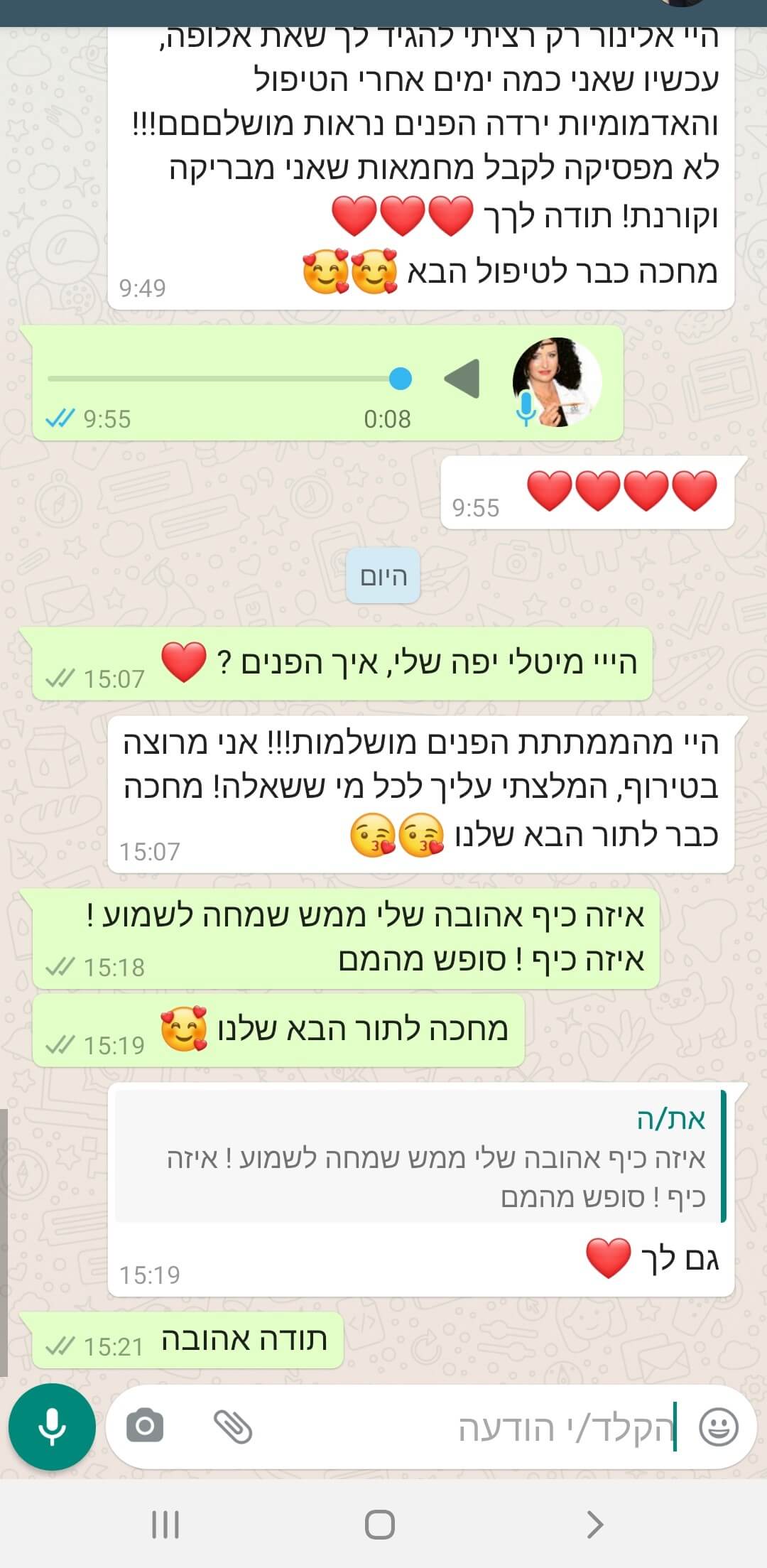Focus the message input field
767x1568 pixels.
[x=497, y=1428]
